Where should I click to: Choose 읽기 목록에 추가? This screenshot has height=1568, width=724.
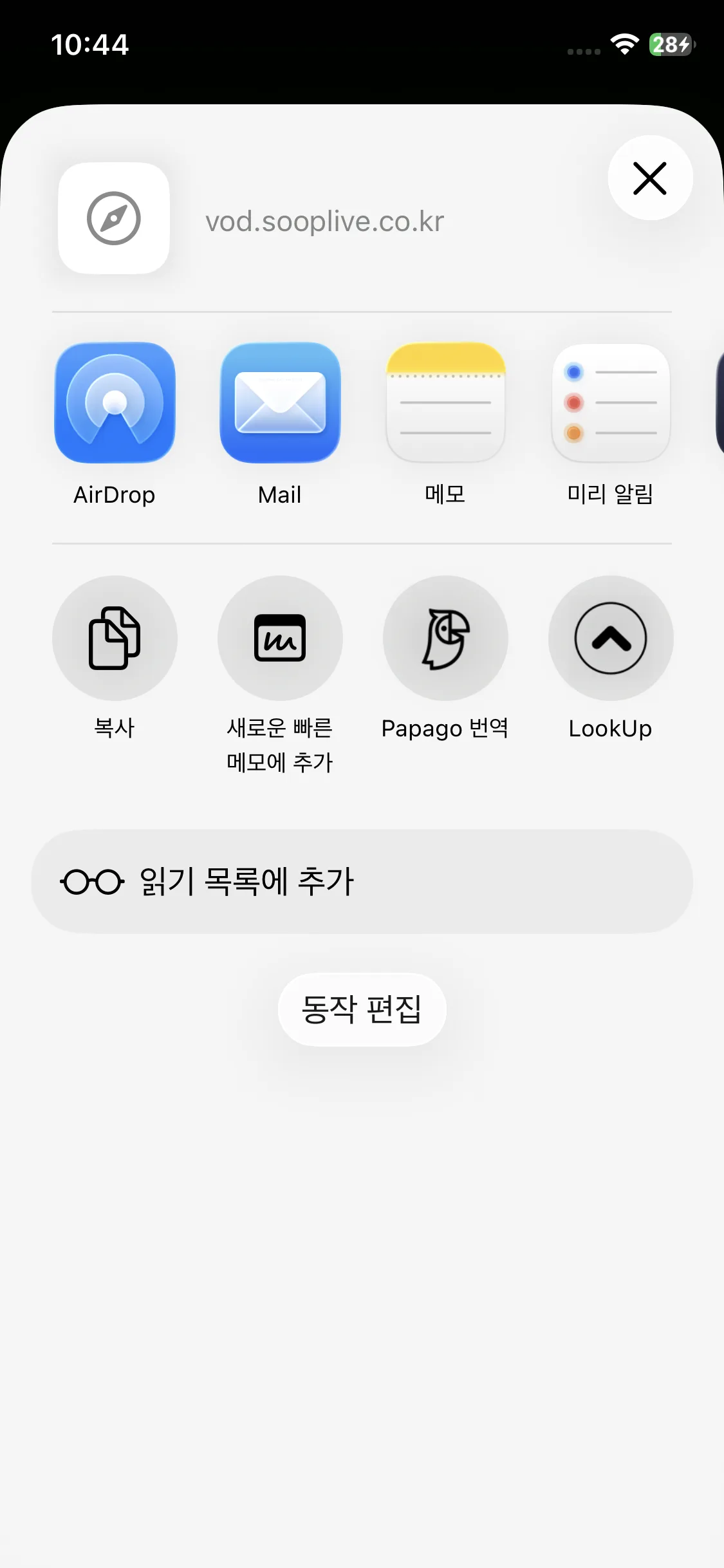coord(362,882)
